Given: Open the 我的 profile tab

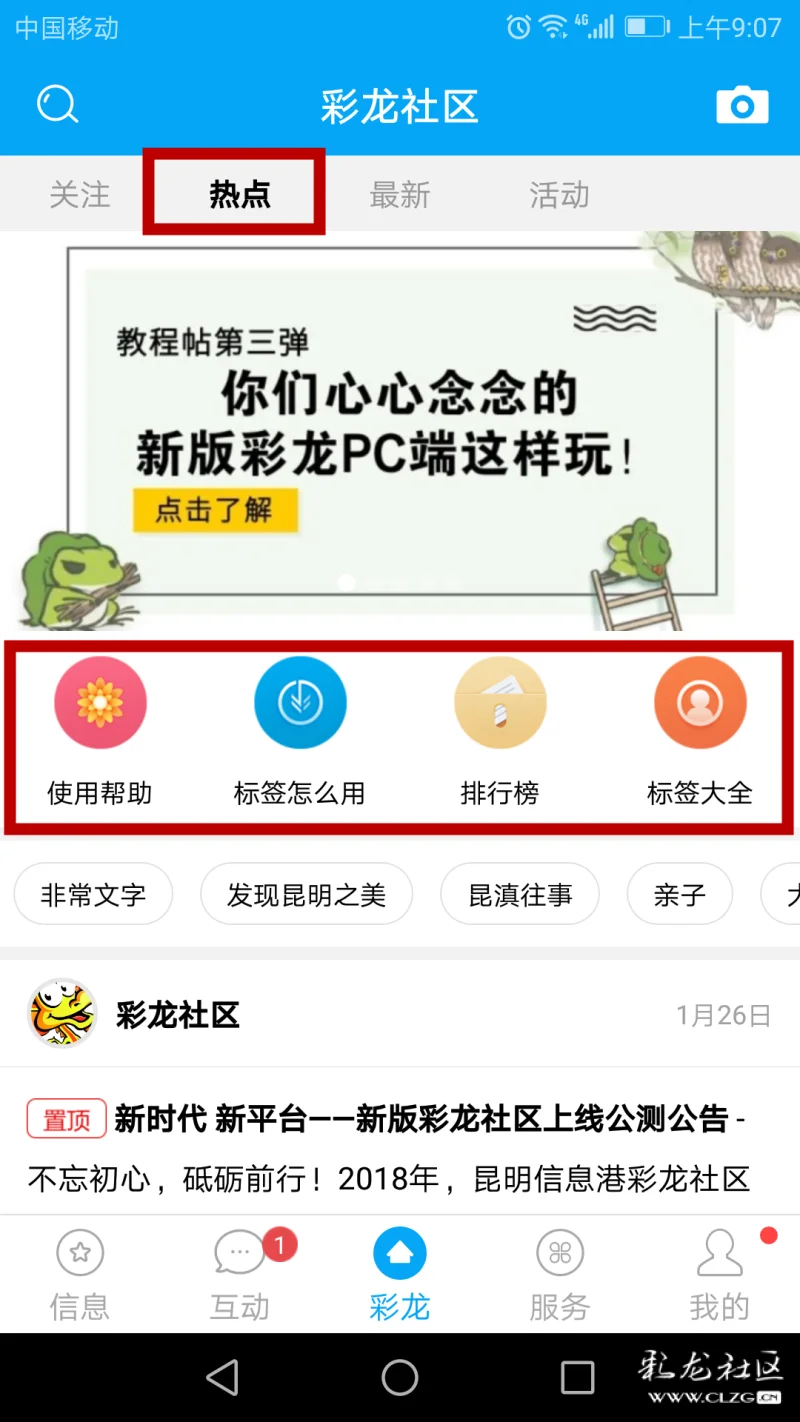Looking at the screenshot, I should click(719, 1275).
